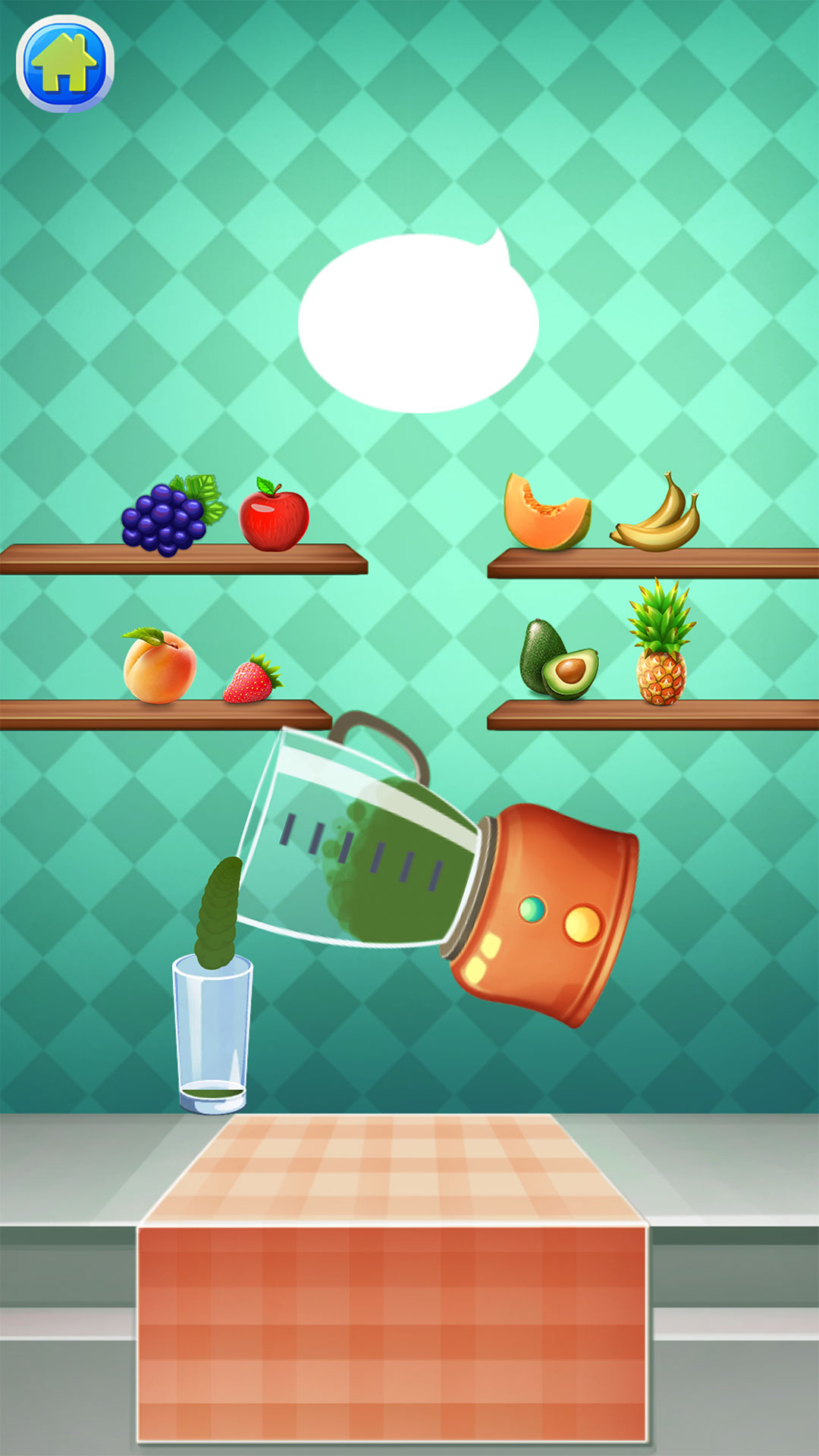819x1456 pixels.
Task: Select the avocado
Action: 557,661
